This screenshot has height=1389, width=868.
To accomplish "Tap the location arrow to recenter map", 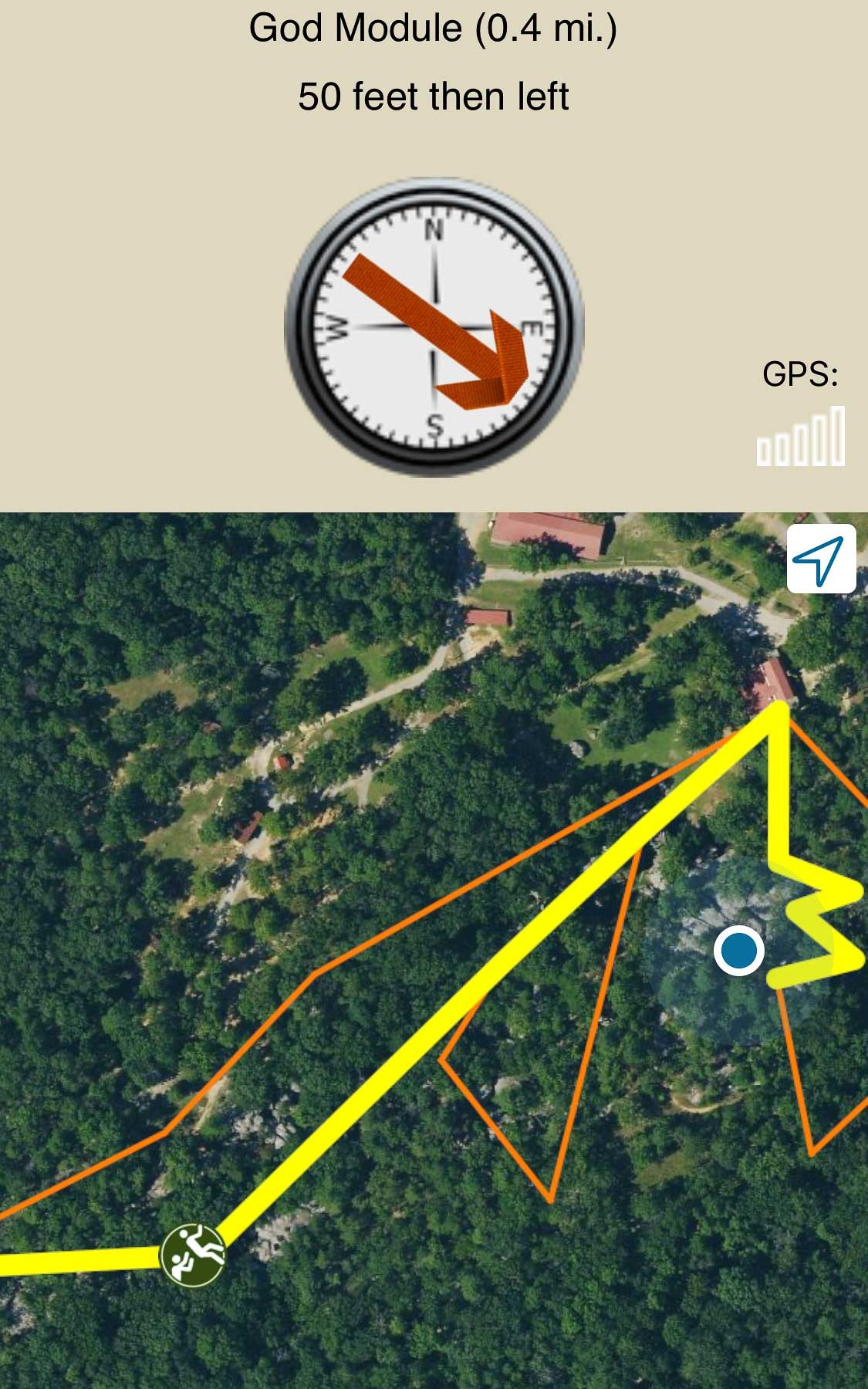I will (821, 559).
